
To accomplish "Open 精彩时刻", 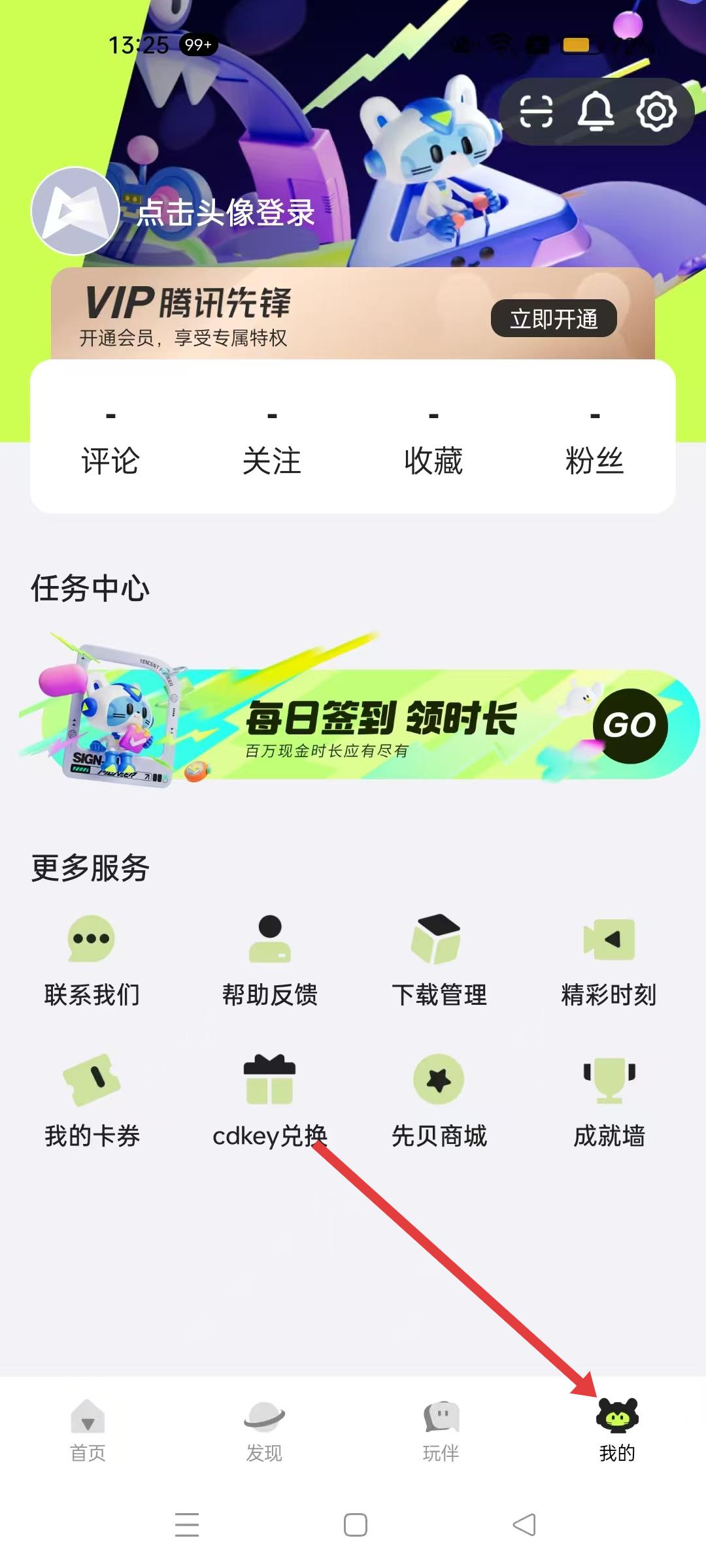I will coord(609,960).
